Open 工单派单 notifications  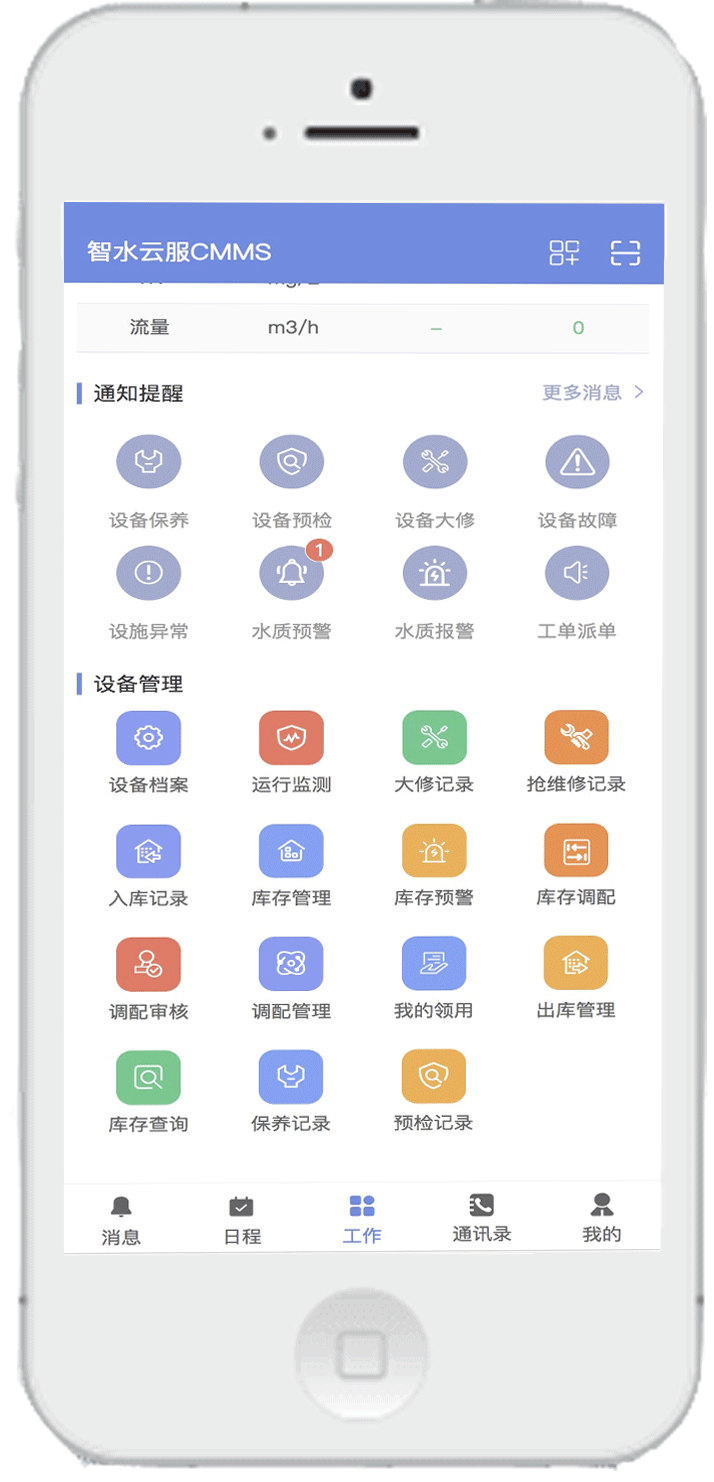577,574
